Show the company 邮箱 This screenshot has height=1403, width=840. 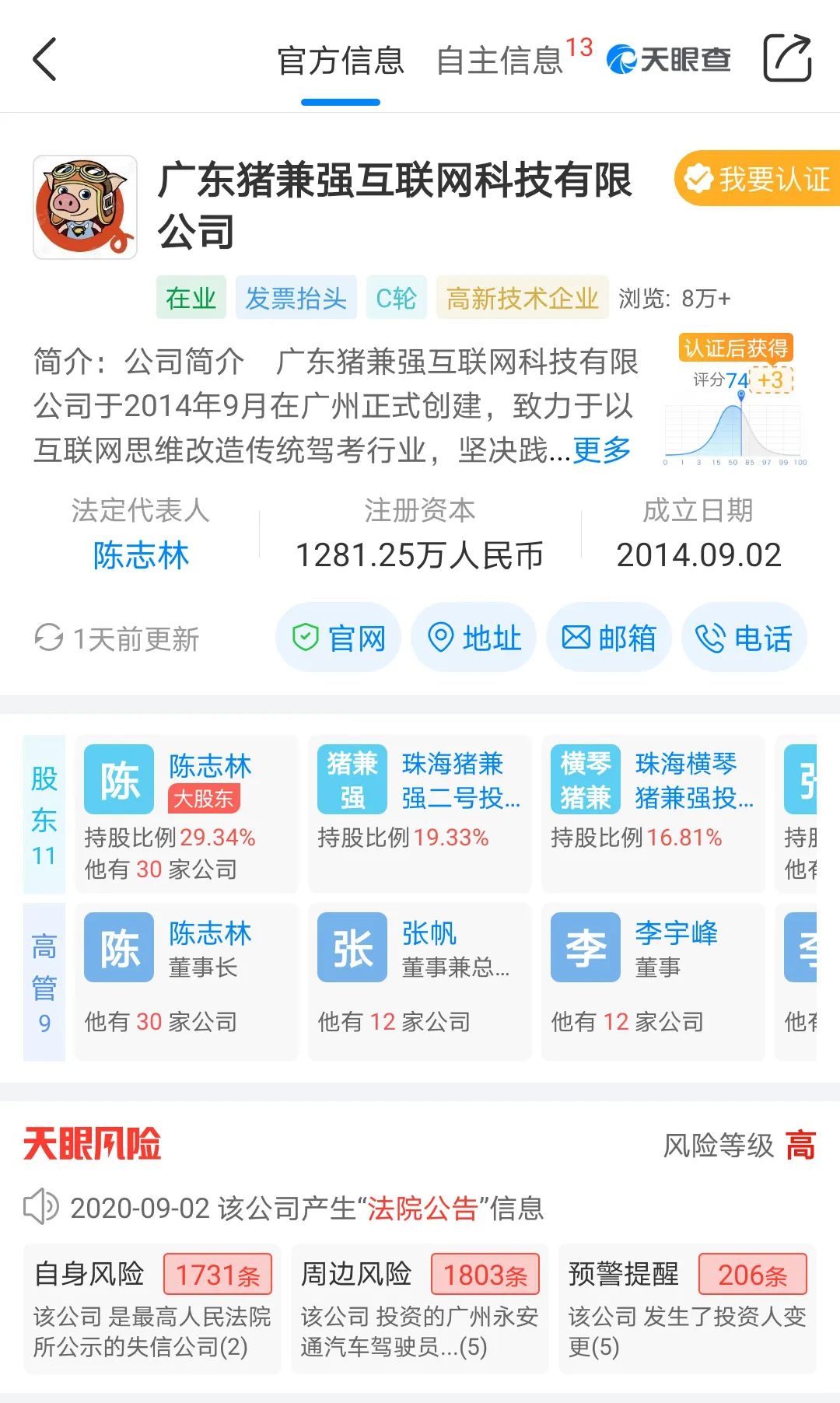[x=609, y=639]
